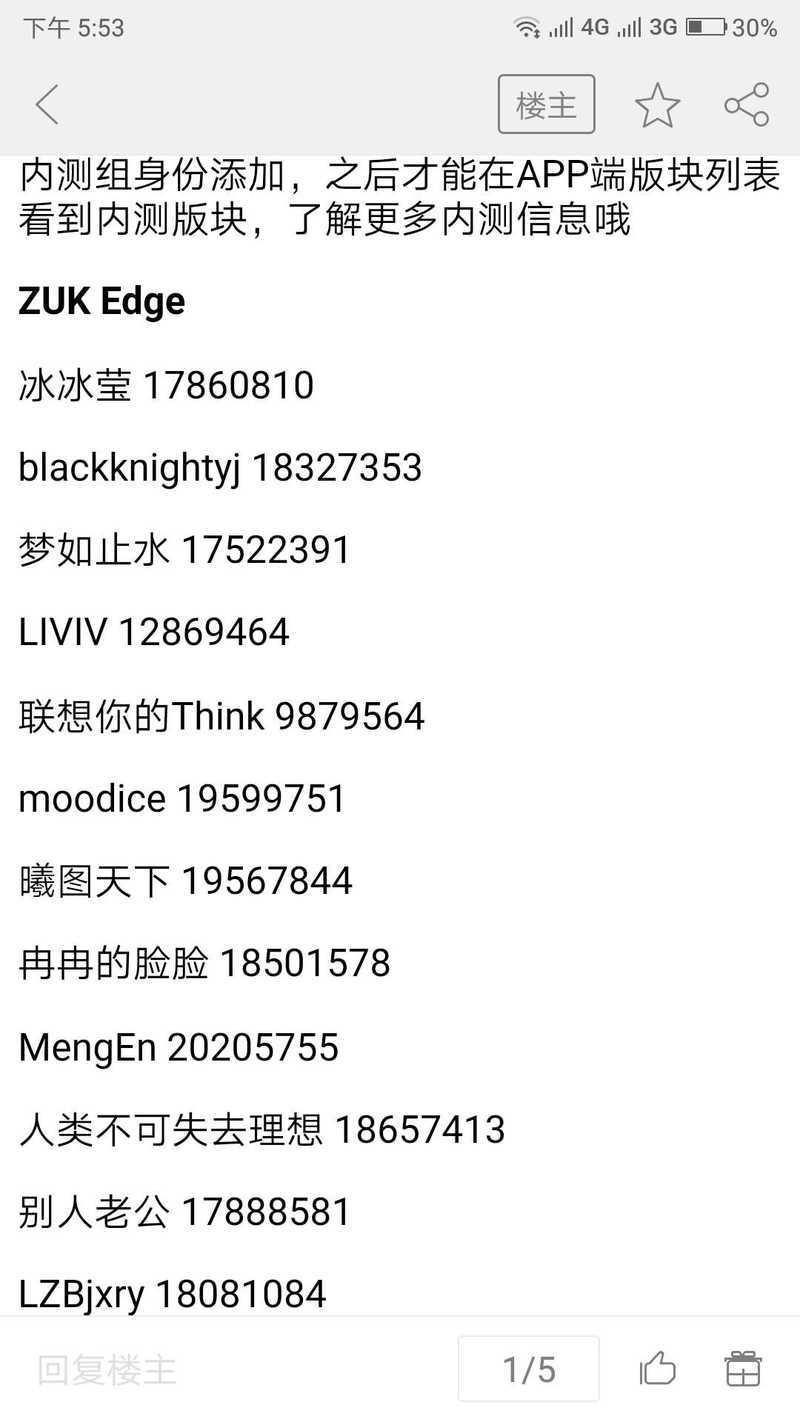Image resolution: width=800 pixels, height=1422 pixels.
Task: Open the gift reward icon
Action: point(743,1369)
